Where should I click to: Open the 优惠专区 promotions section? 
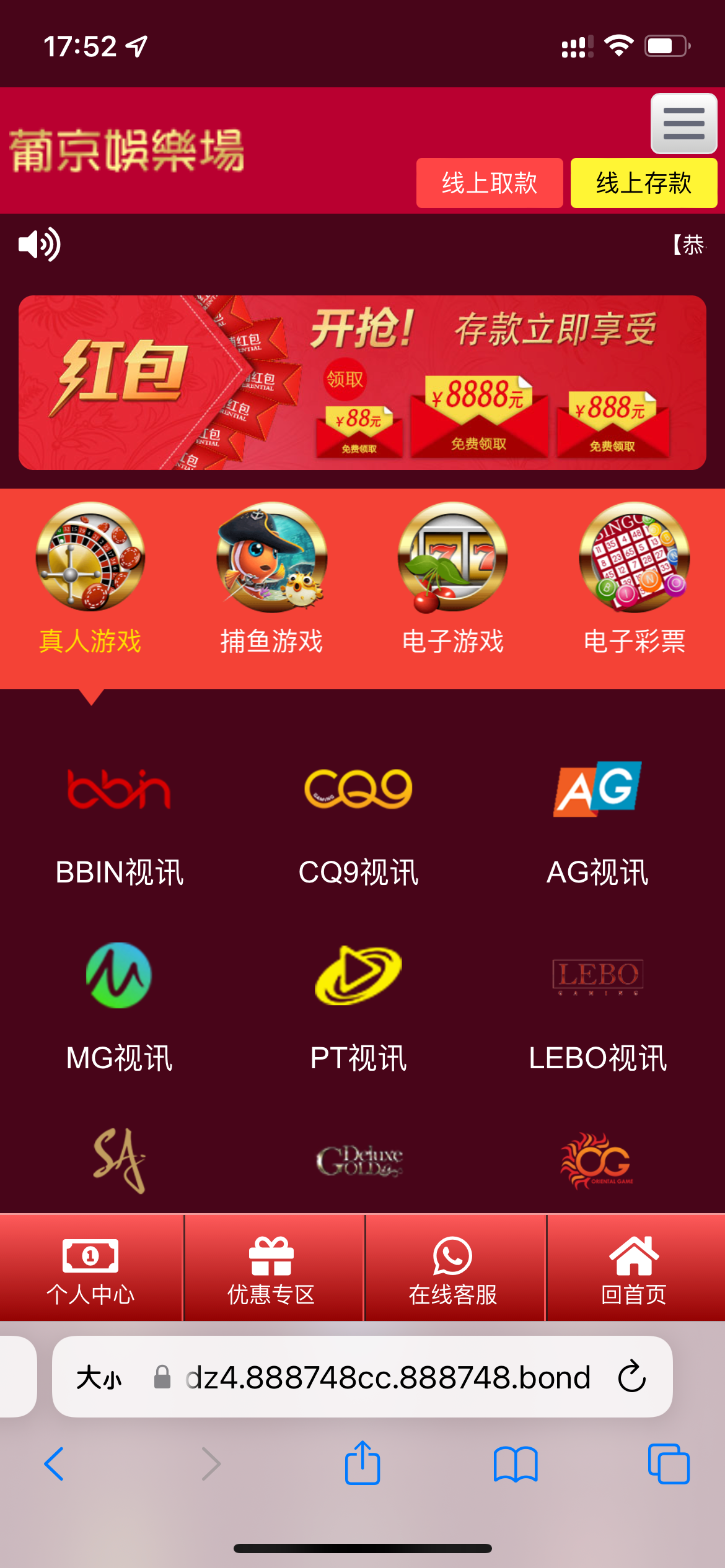[x=271, y=1268]
